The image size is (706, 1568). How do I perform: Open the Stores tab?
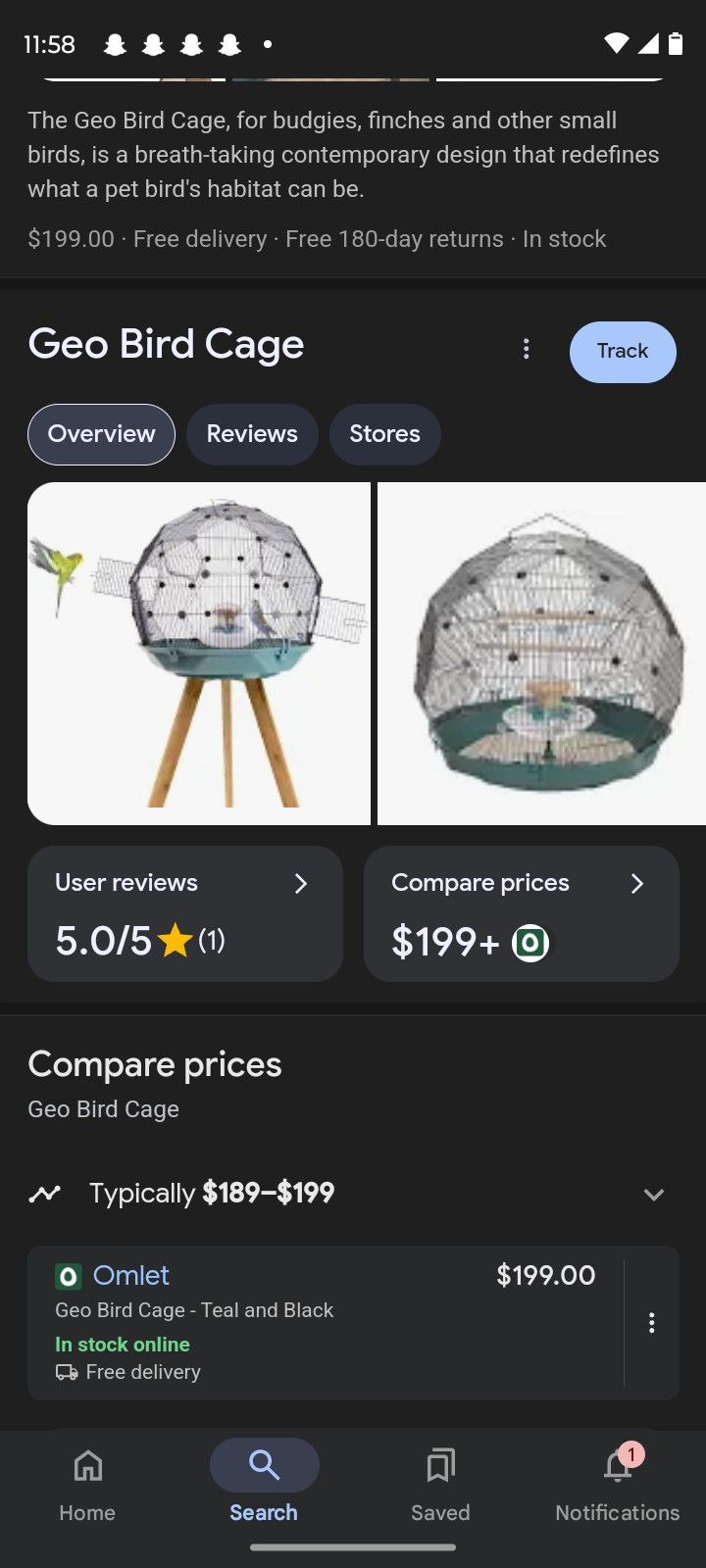(x=384, y=433)
